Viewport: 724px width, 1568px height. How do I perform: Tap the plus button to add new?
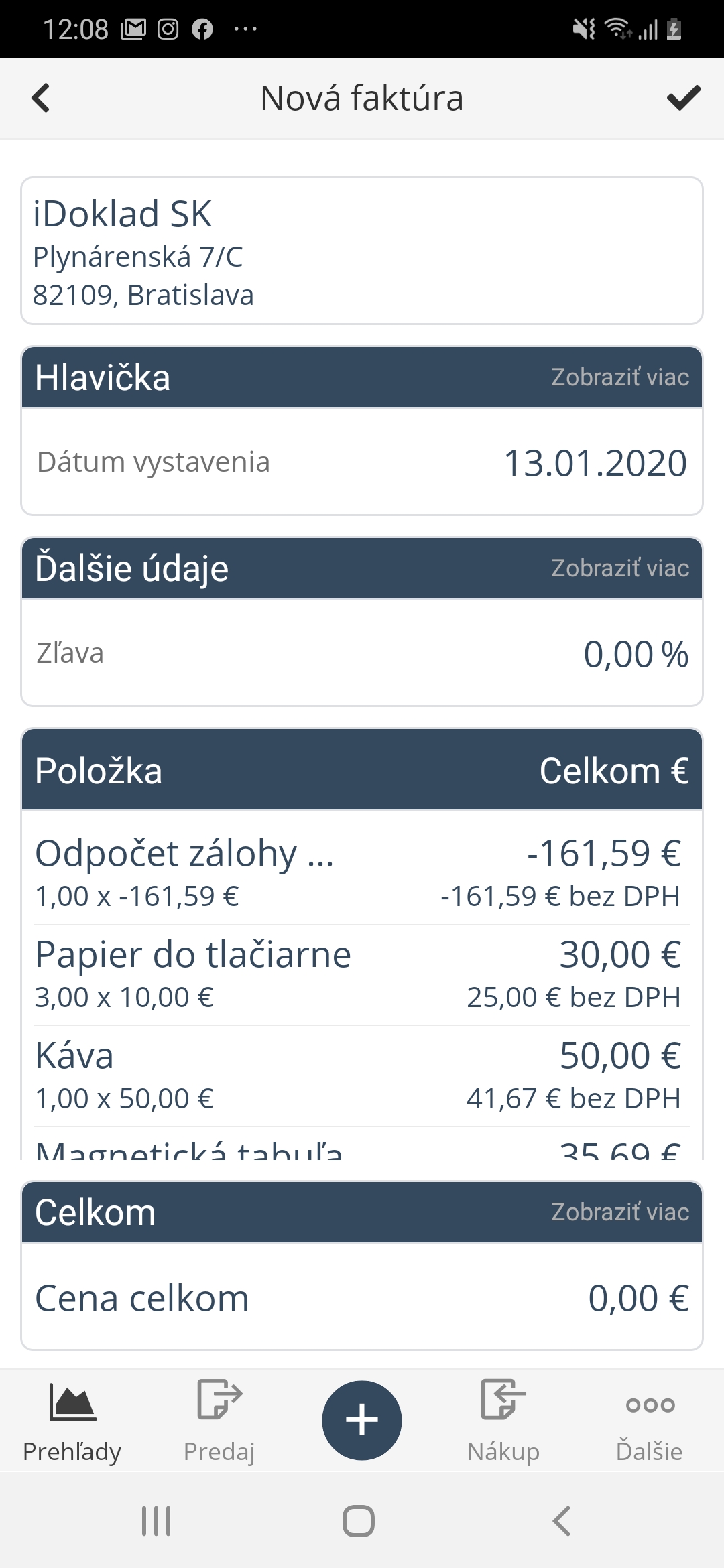pyautogui.click(x=362, y=1421)
